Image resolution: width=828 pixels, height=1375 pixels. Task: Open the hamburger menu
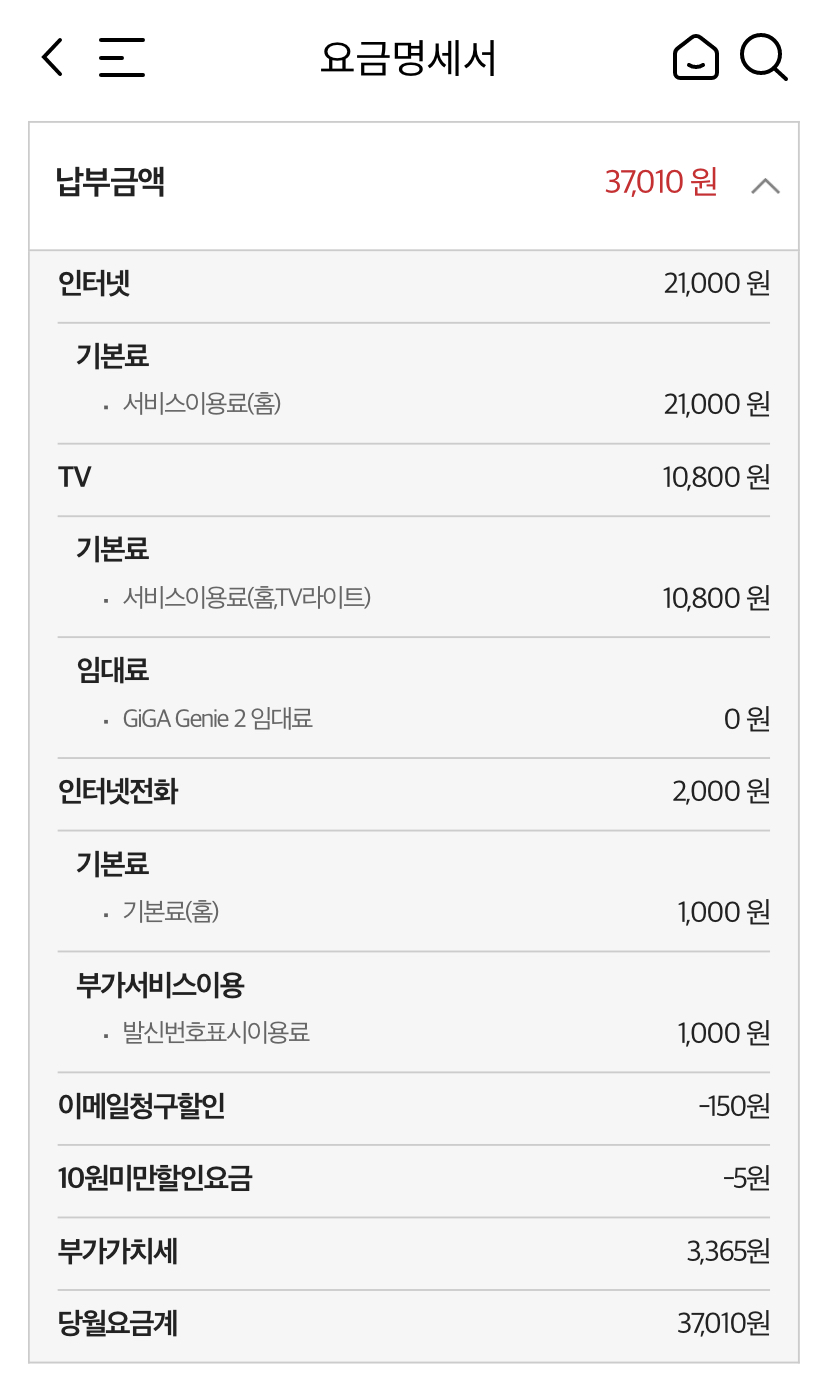pyautogui.click(x=122, y=57)
